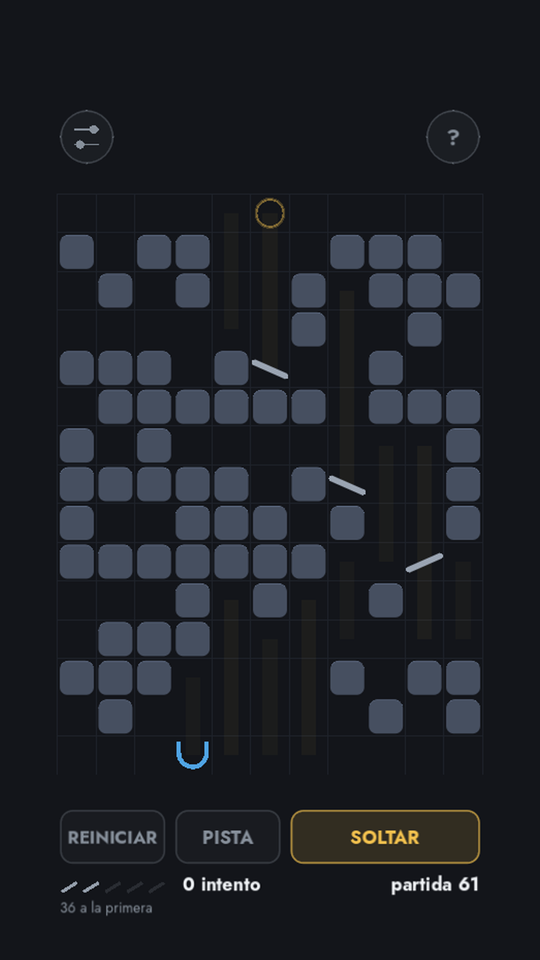Open the settings sliders icon
The width and height of the screenshot is (540, 960).
[x=86, y=137]
